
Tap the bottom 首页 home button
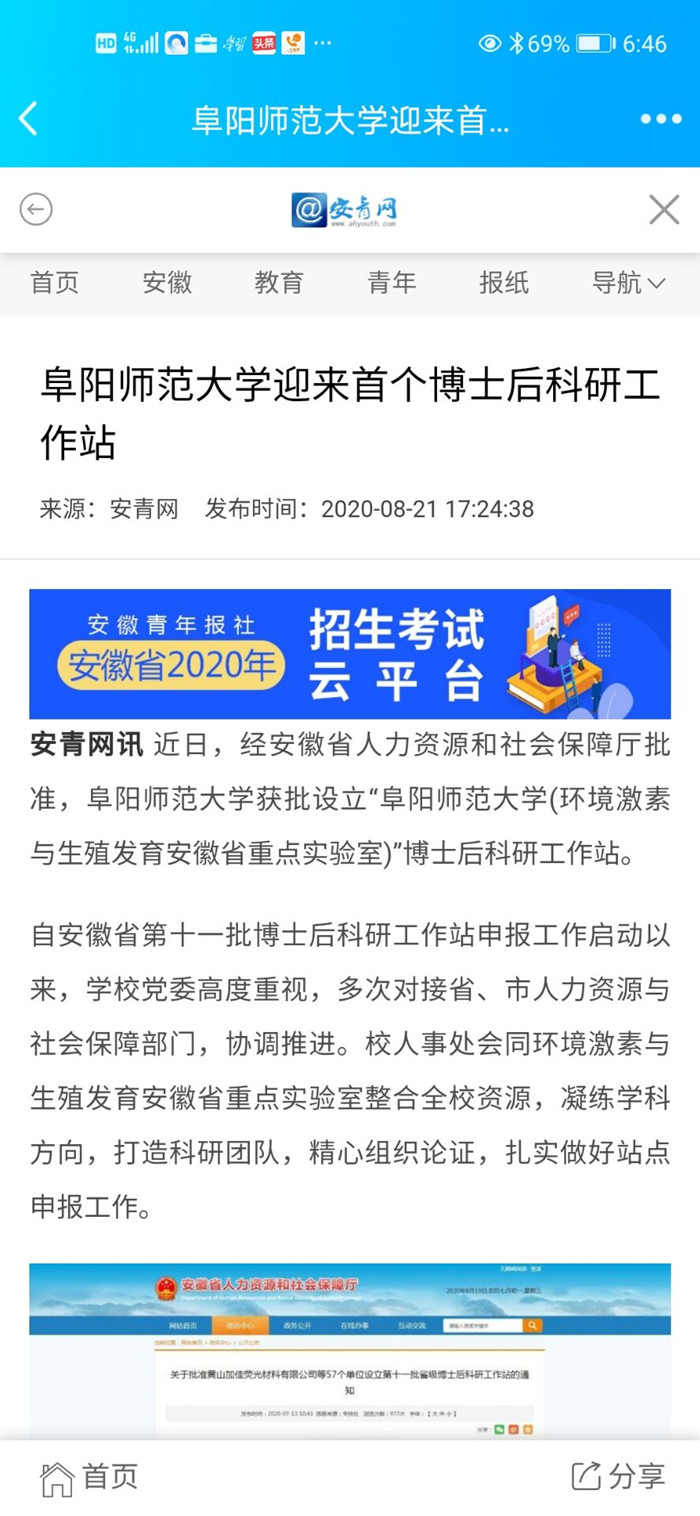pos(88,1477)
